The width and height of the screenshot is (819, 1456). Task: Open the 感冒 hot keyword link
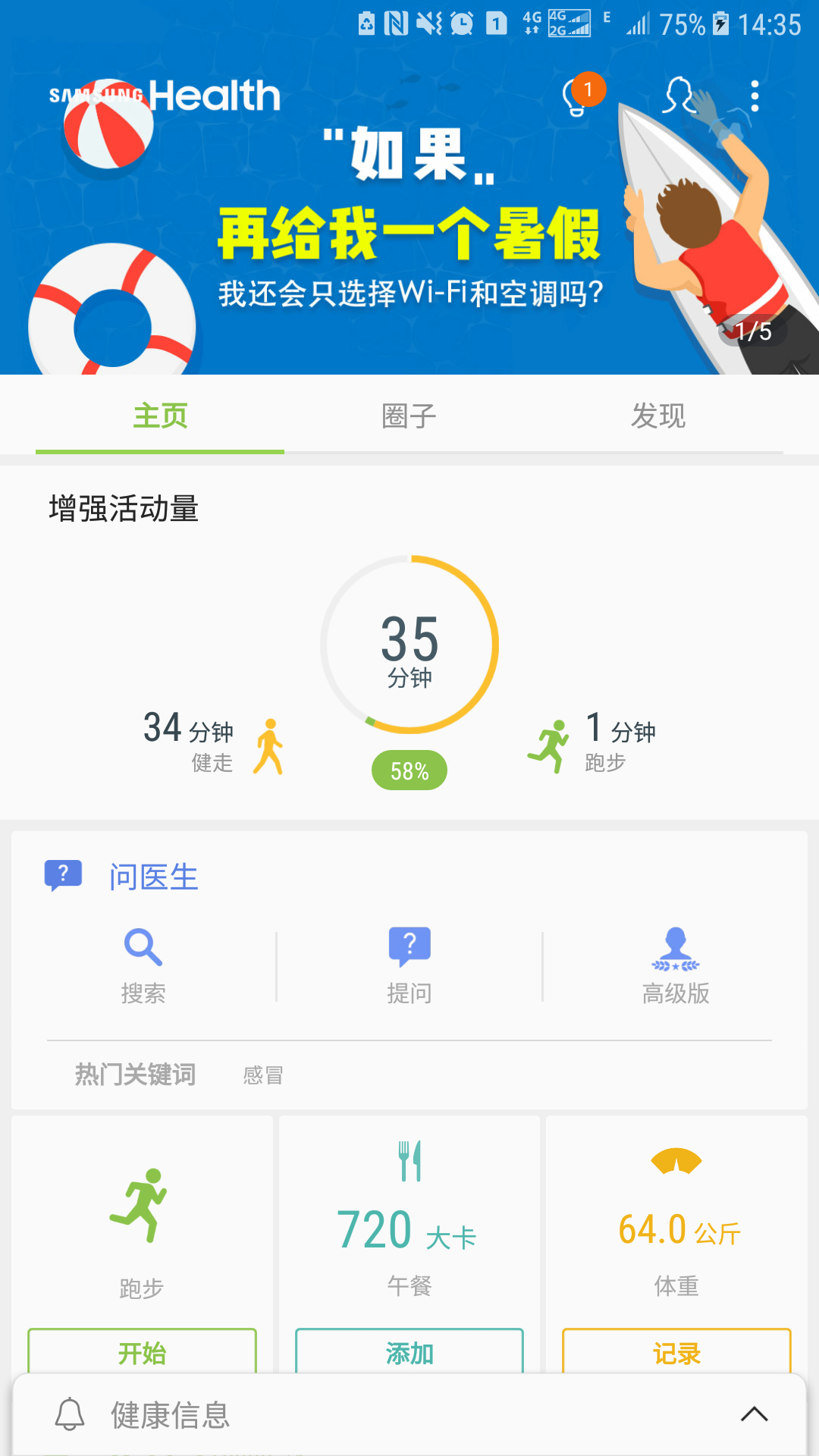point(262,1074)
